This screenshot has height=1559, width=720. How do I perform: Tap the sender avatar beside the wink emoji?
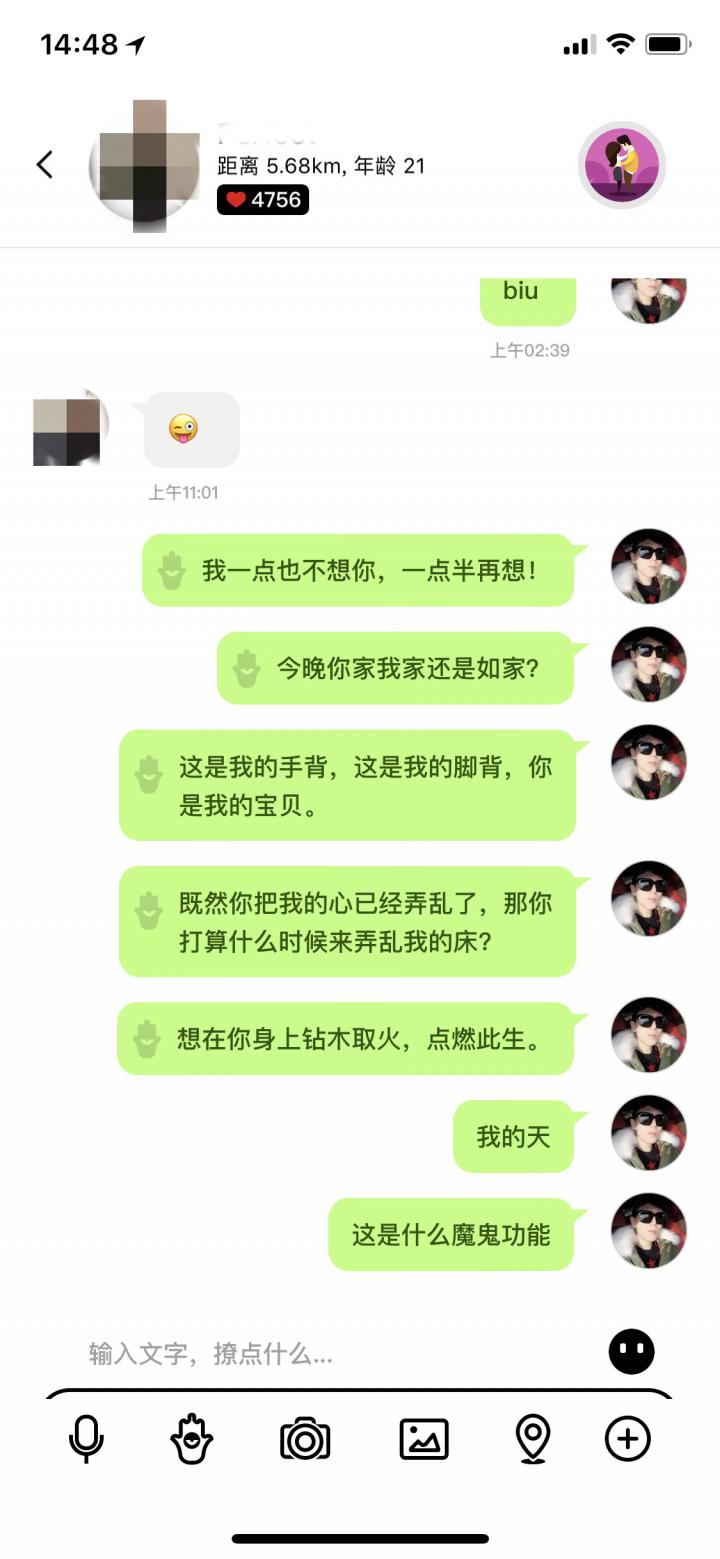tap(67, 431)
